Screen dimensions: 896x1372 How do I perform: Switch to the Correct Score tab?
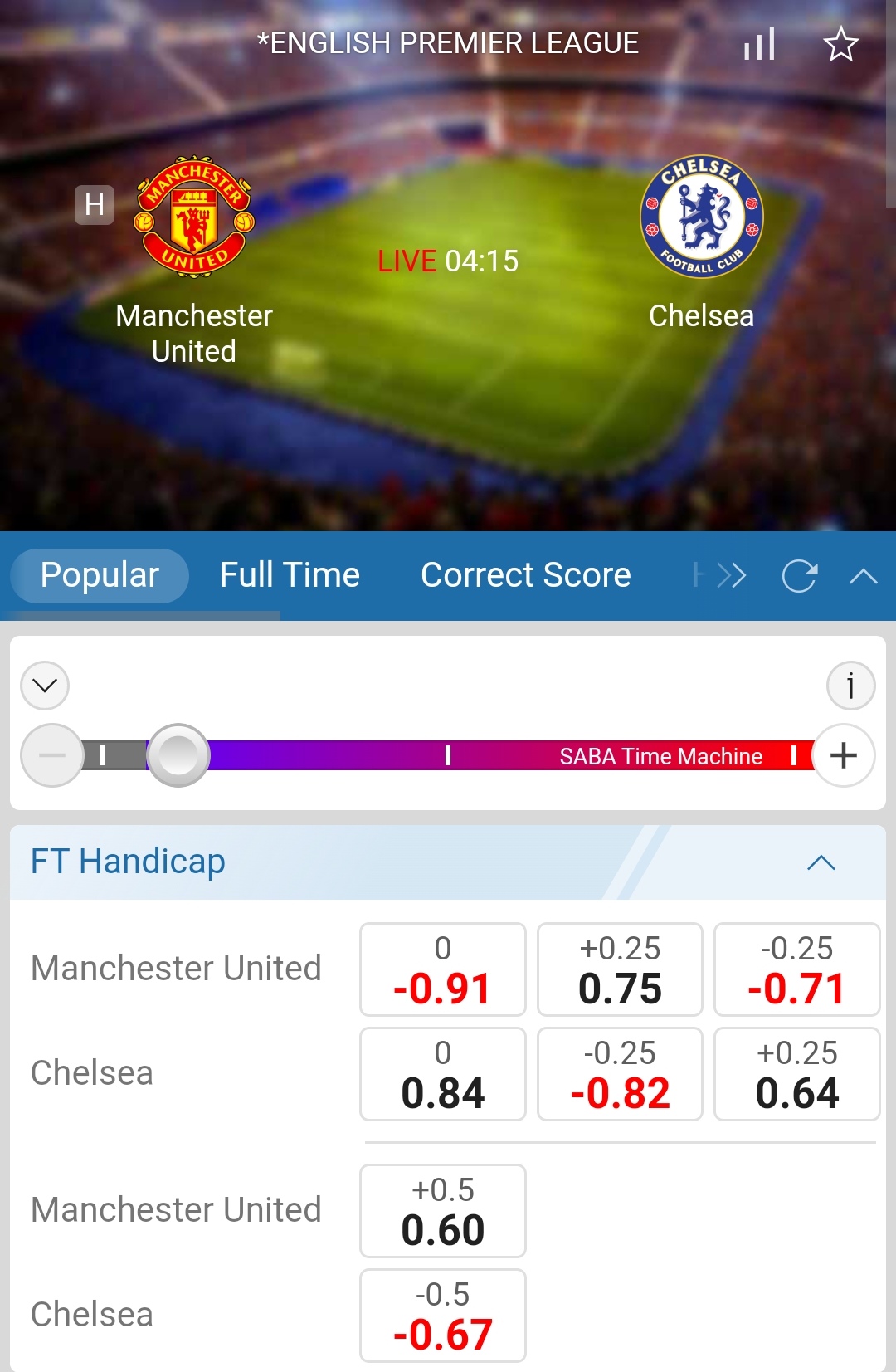[x=525, y=575]
